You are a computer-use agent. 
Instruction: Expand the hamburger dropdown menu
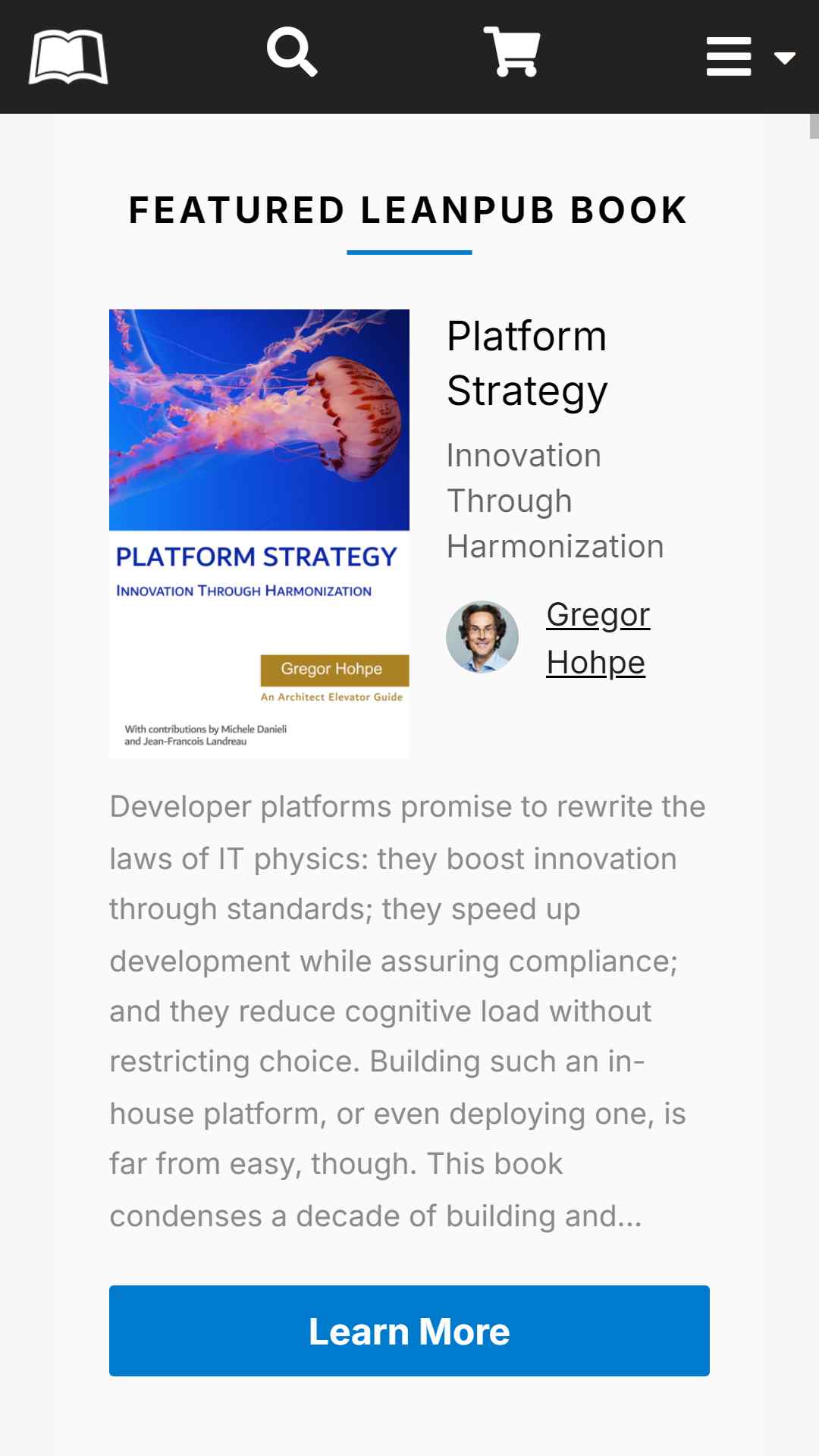750,57
